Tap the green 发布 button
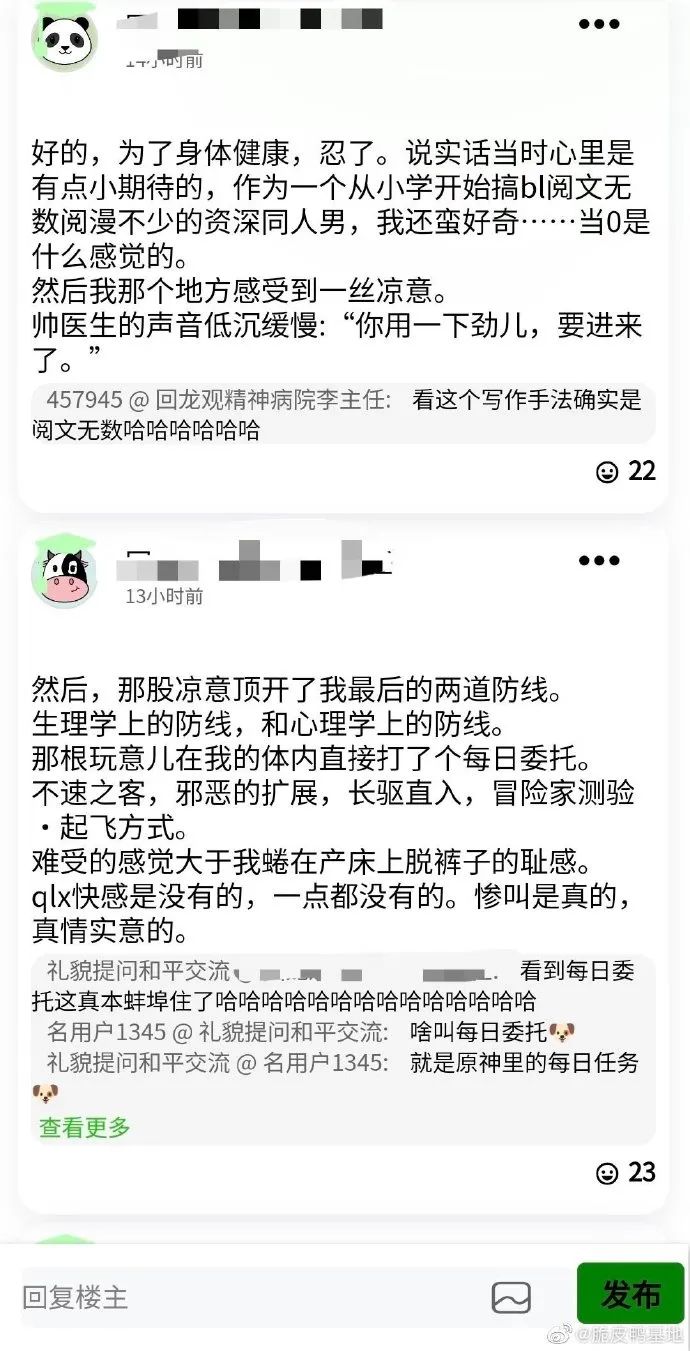 point(631,1294)
